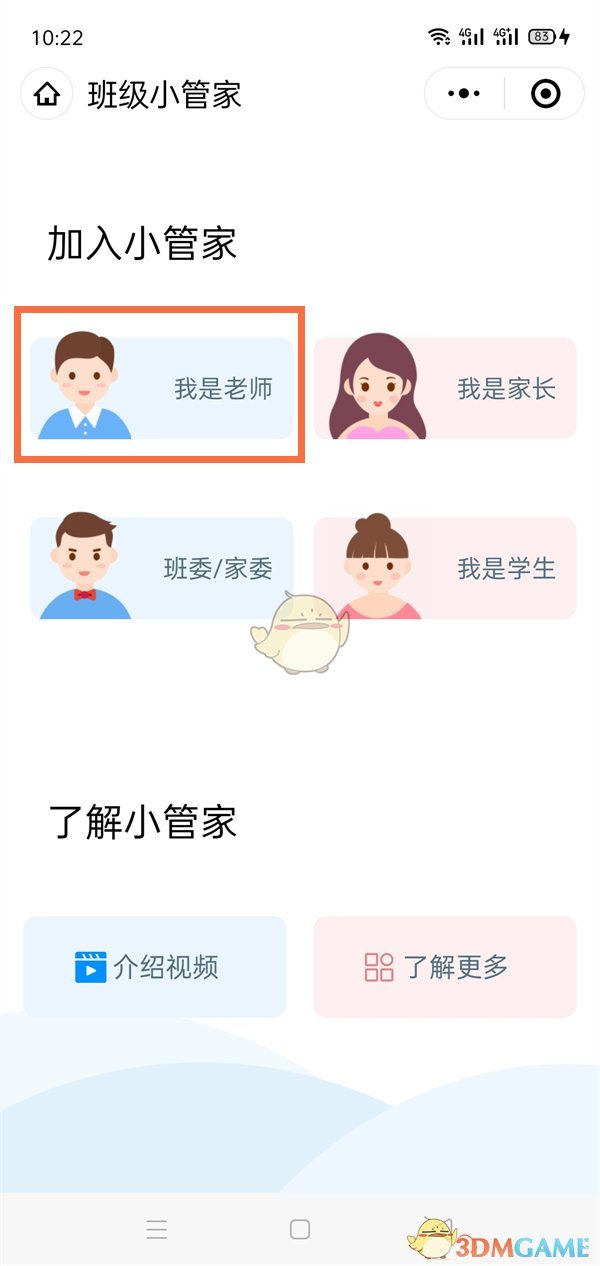This screenshot has height=1266, width=600.
Task: Tap the system home square button
Action: (x=299, y=1229)
